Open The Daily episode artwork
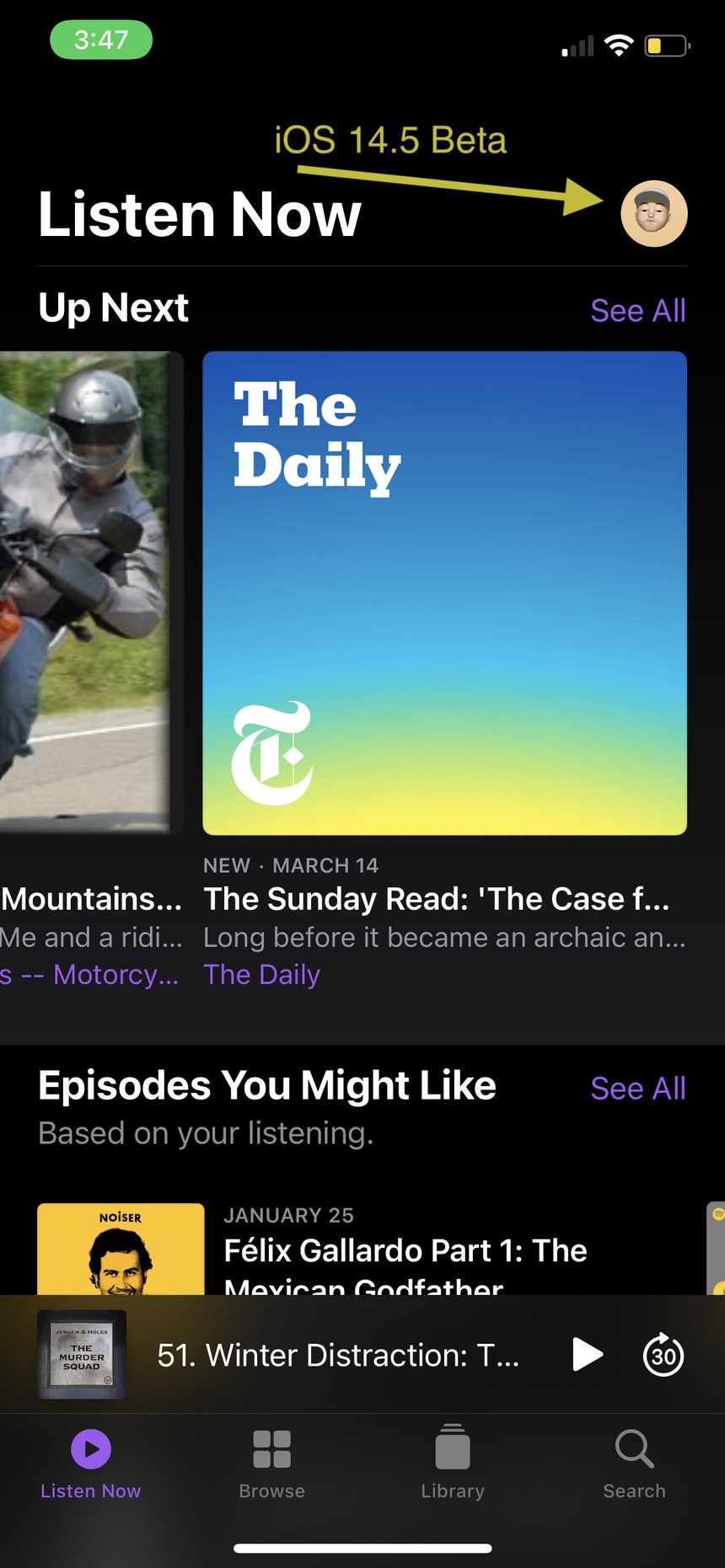Image resolution: width=725 pixels, height=1568 pixels. [444, 593]
